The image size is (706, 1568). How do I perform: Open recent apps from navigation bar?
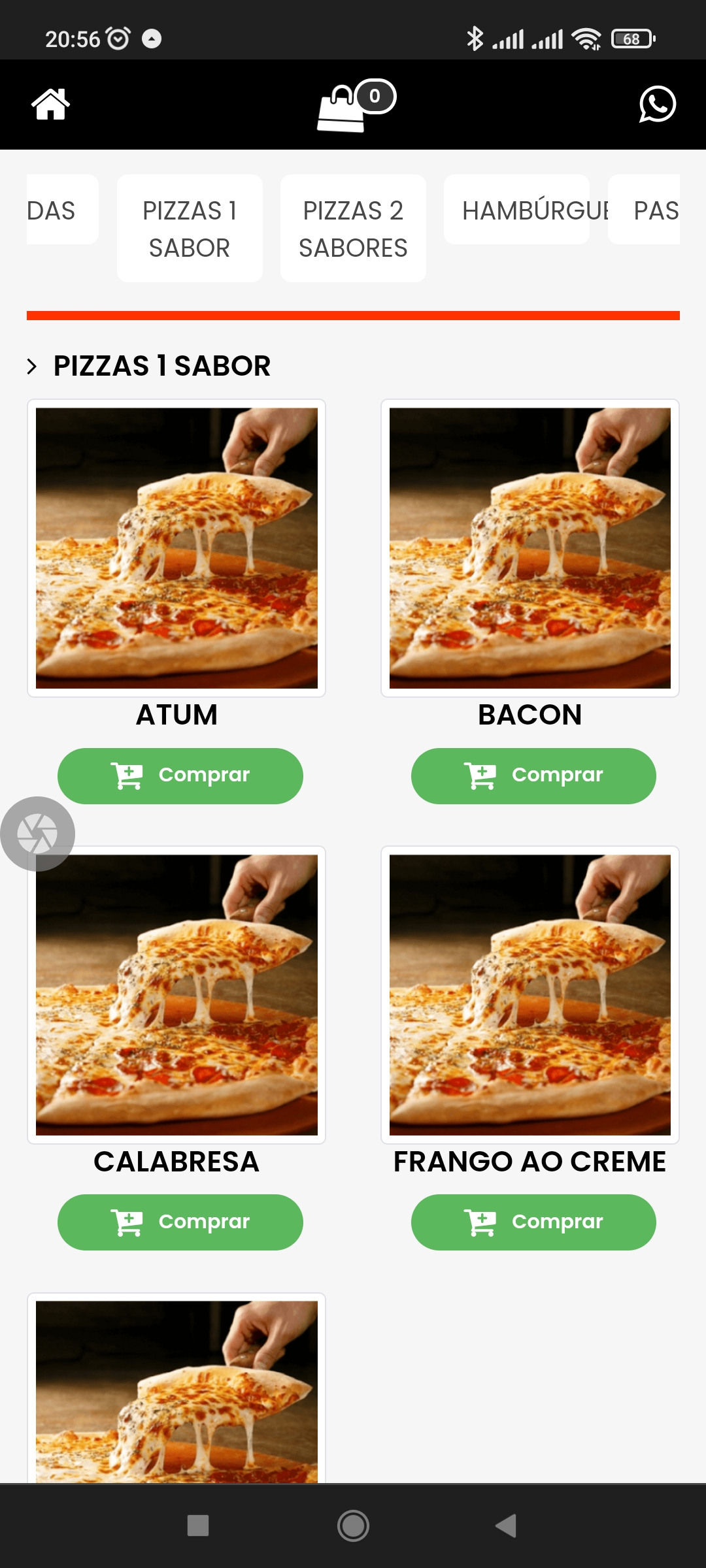tap(197, 1526)
